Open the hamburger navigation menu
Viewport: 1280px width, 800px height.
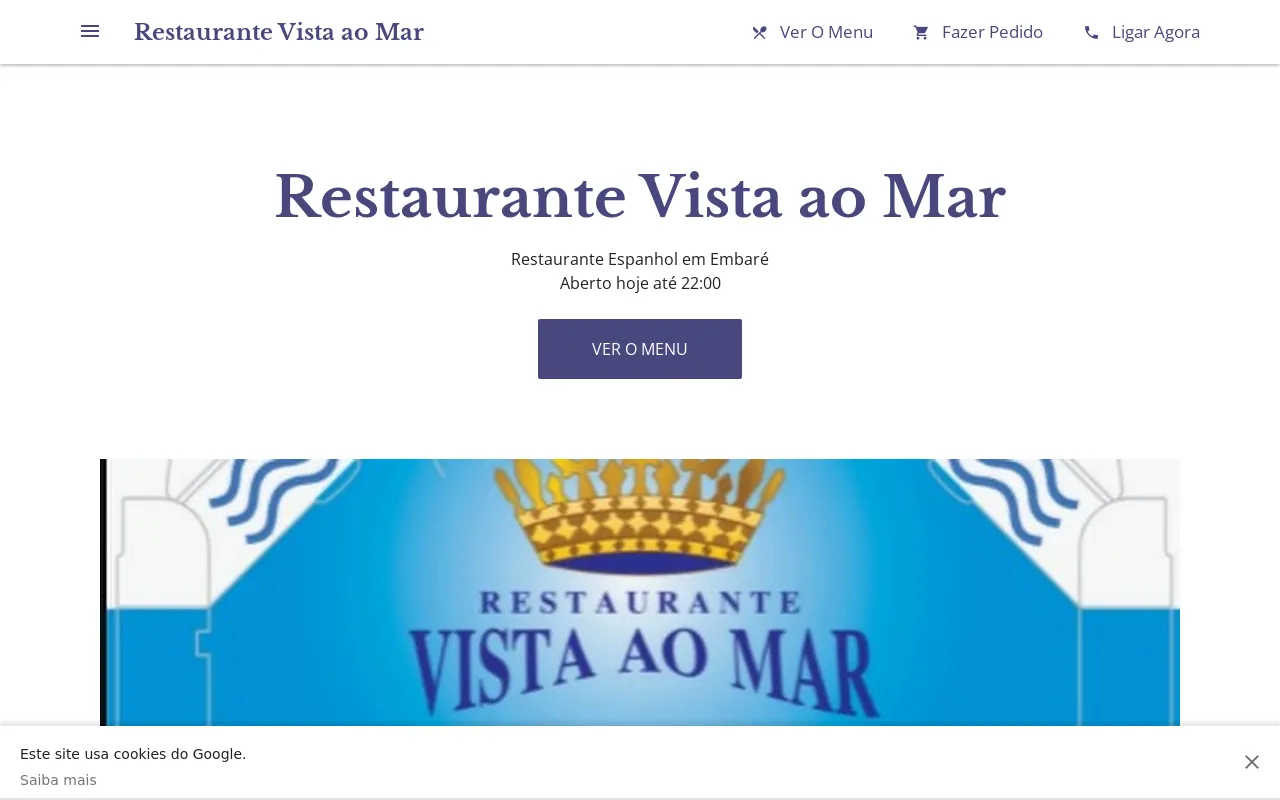pos(90,32)
